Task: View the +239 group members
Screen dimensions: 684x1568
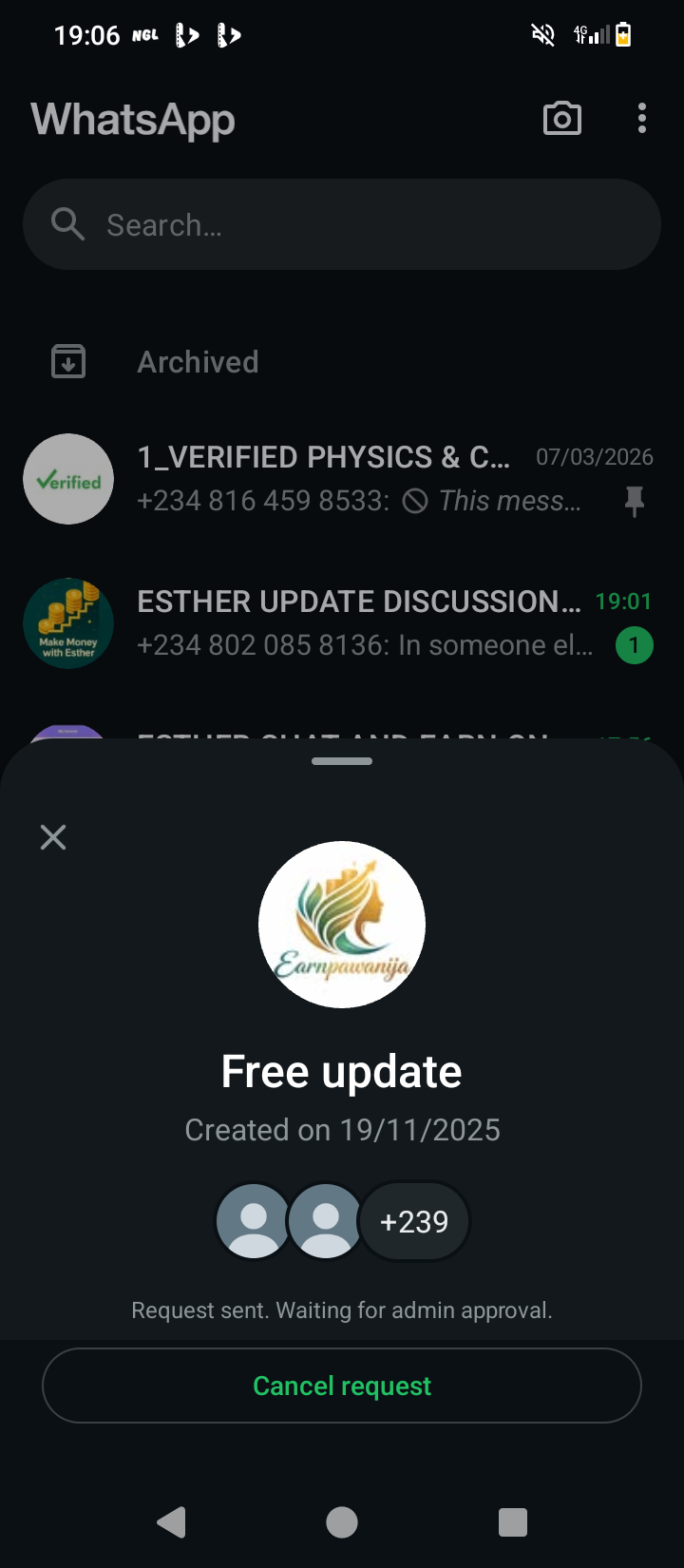Action: (414, 1221)
